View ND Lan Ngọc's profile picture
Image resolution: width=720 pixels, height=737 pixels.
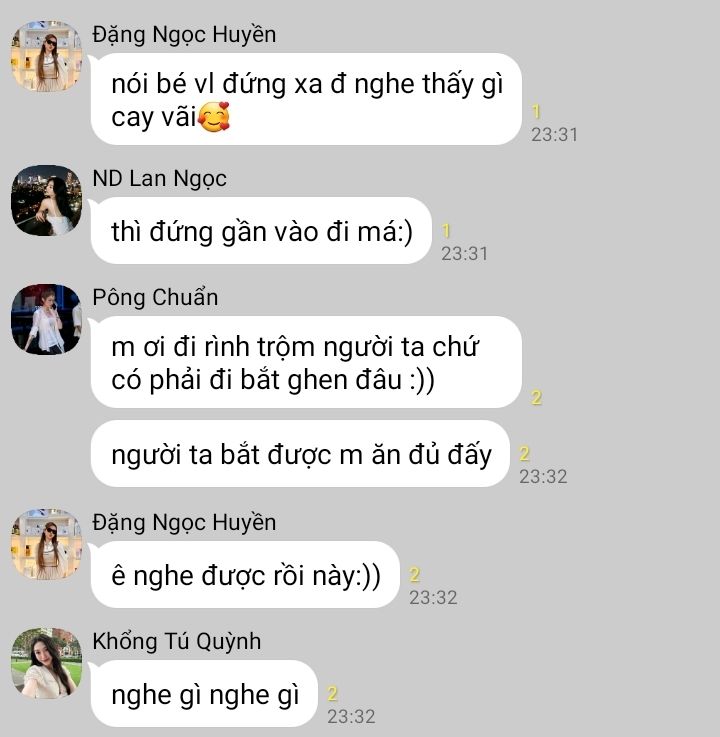coord(46,200)
